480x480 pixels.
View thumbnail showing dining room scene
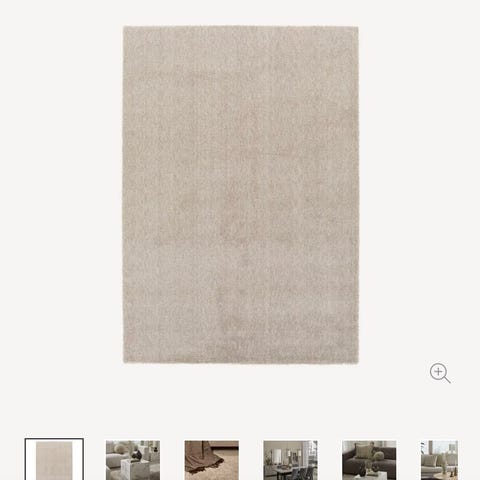[x=290, y=460]
